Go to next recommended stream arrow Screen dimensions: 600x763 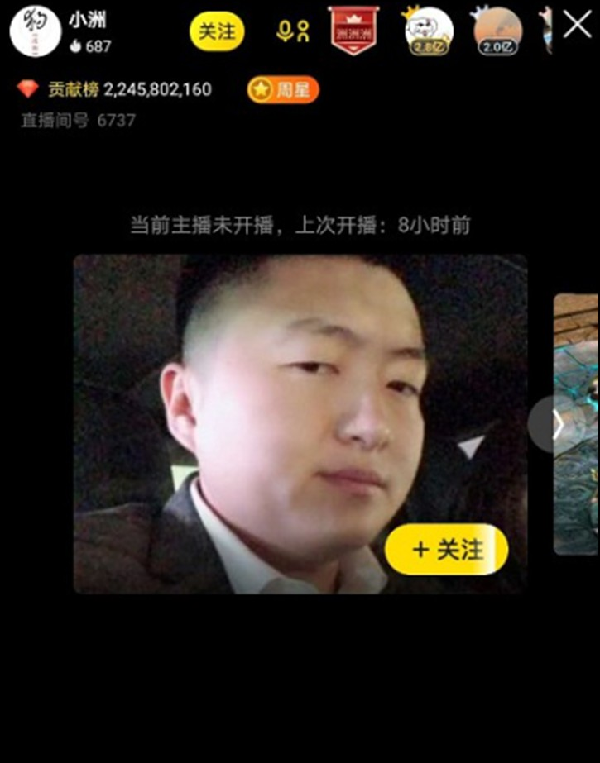tap(557, 425)
